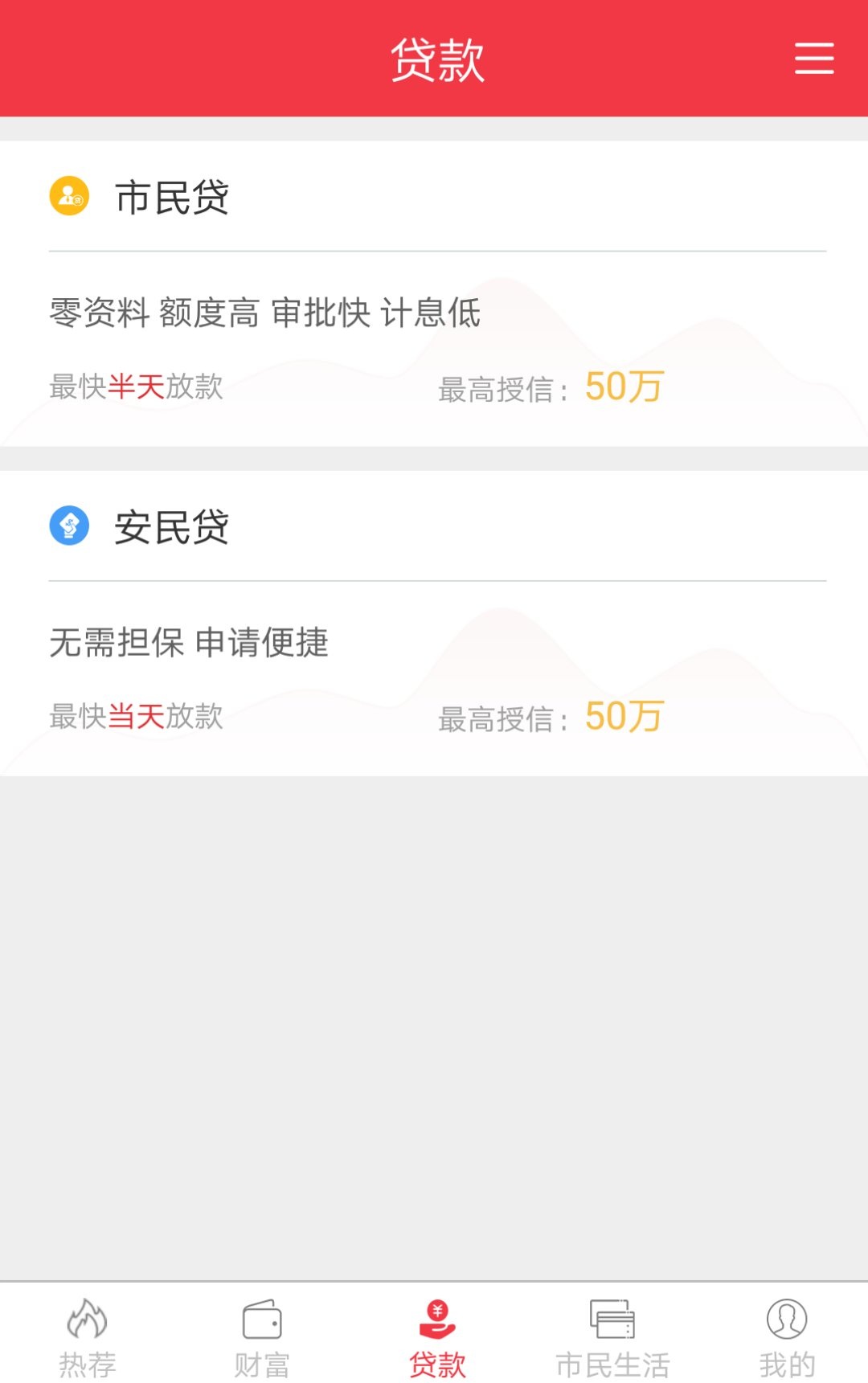
Task: Switch to the 市民生活 tab
Action: tap(612, 1337)
